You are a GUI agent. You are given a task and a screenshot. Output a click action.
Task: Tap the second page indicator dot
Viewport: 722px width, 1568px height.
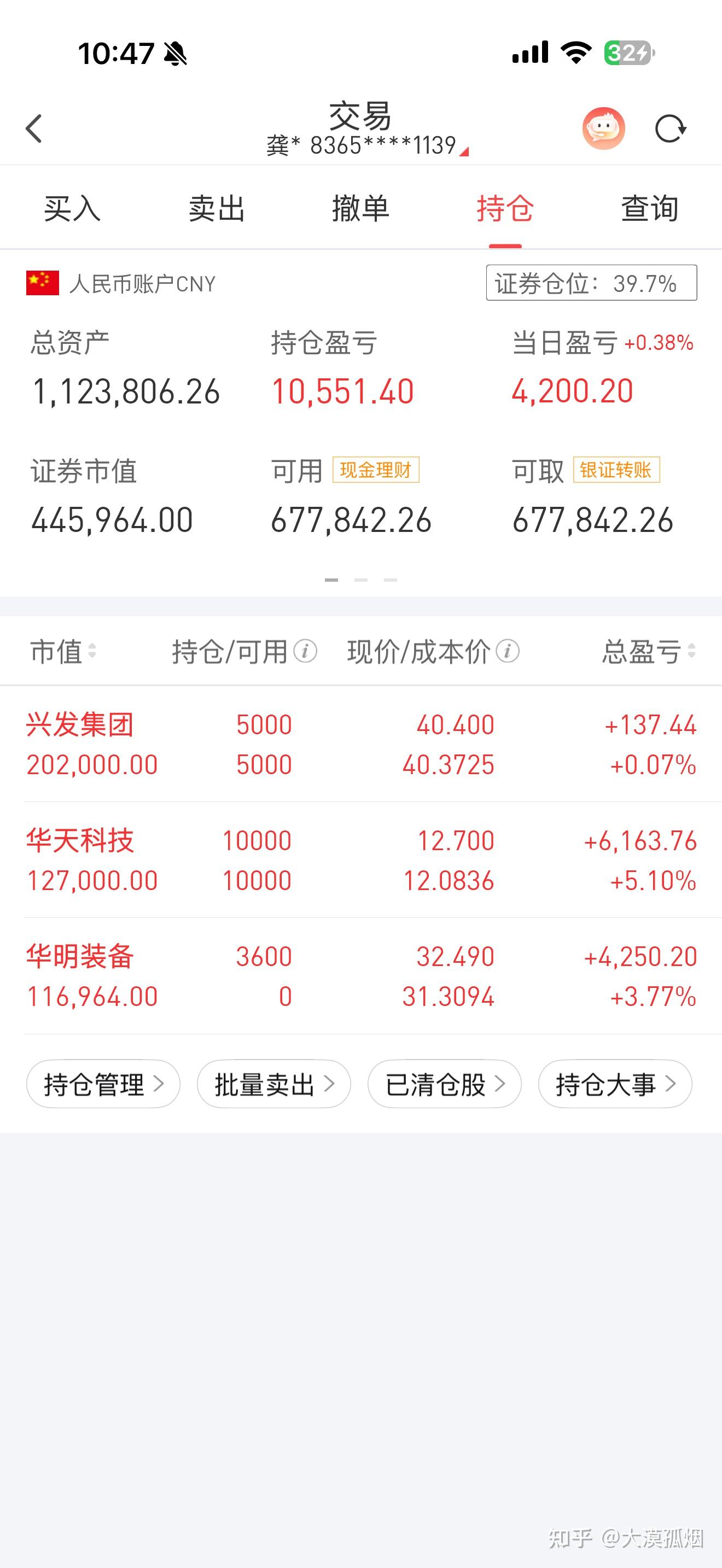coord(360,580)
